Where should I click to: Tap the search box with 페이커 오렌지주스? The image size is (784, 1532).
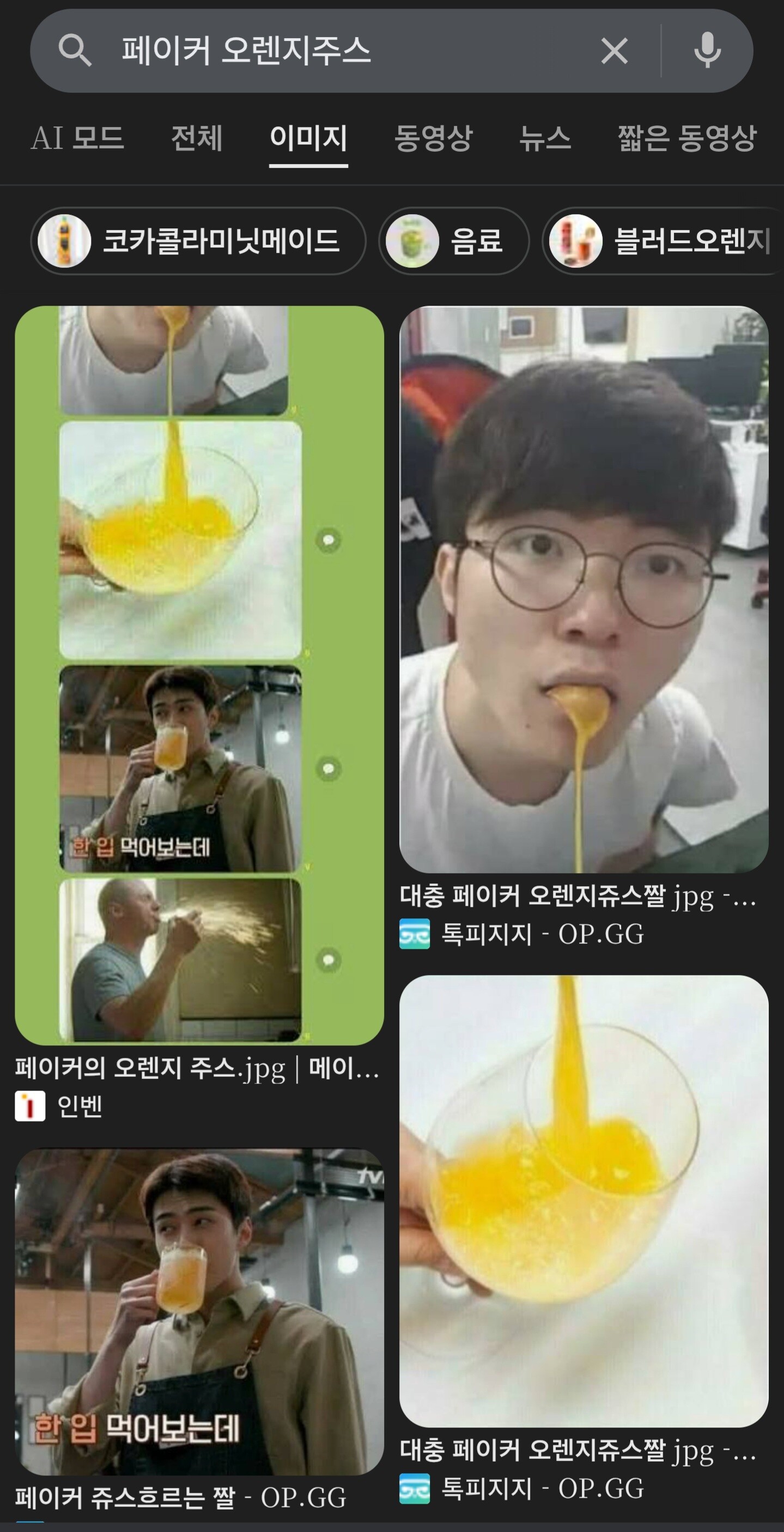pos(333,51)
